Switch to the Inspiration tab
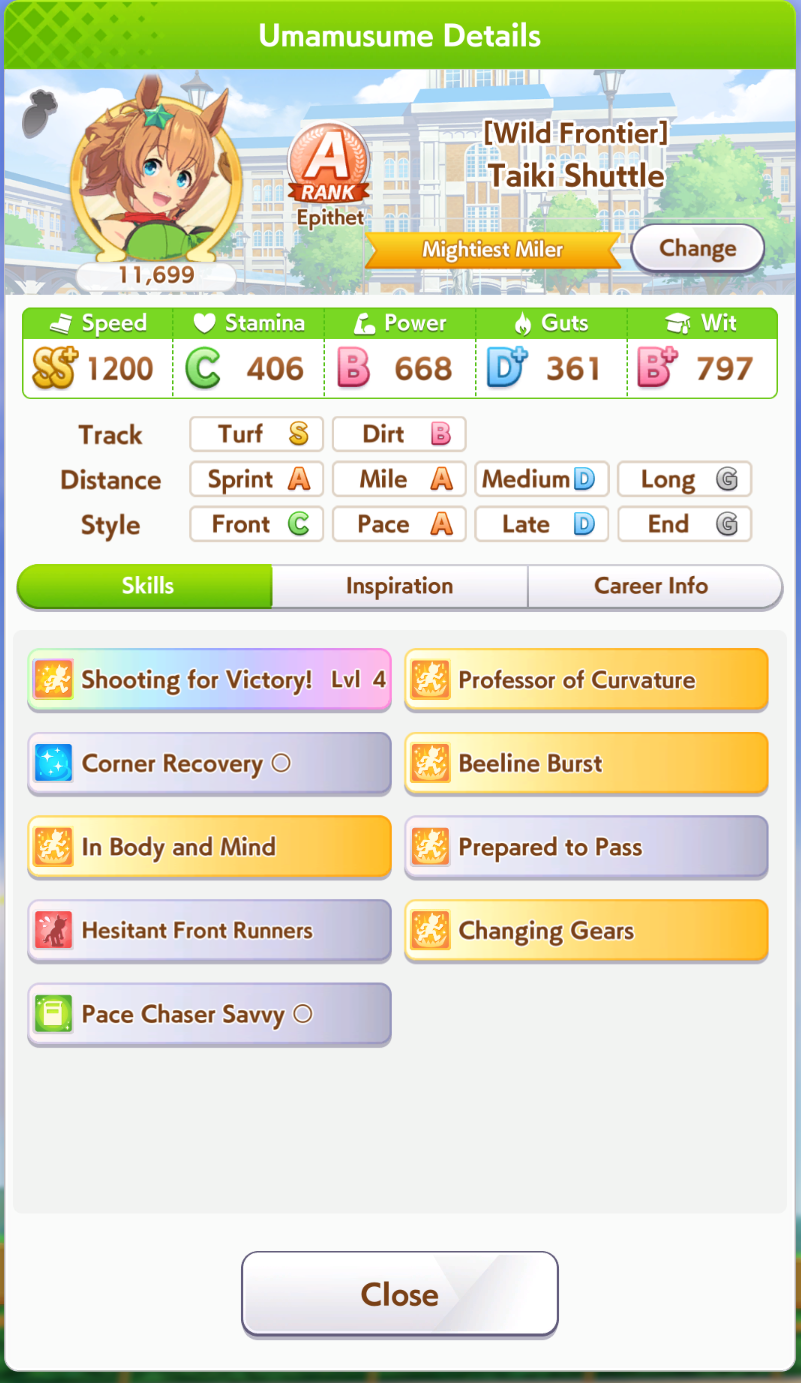The image size is (801, 1383). pos(399,586)
